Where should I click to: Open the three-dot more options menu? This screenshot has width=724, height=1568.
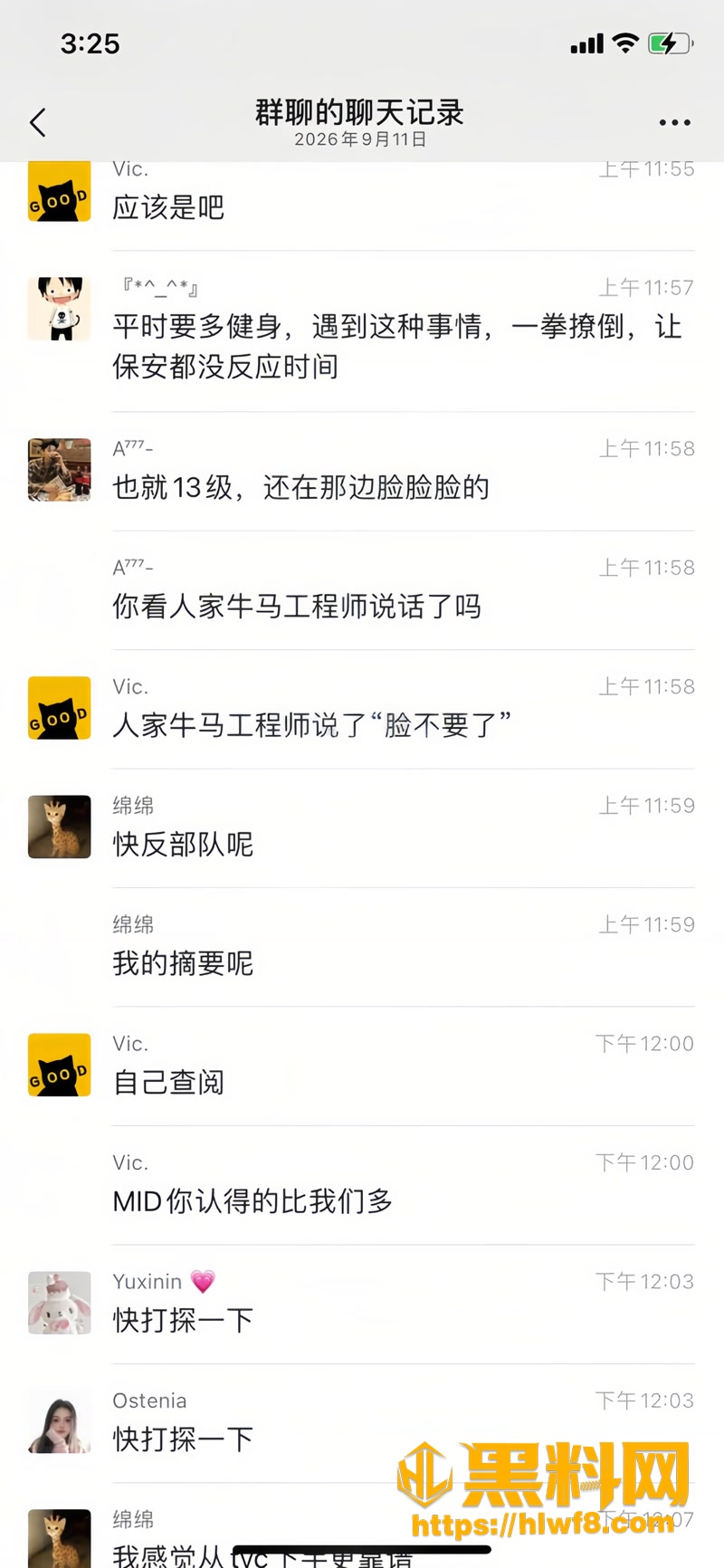[674, 122]
